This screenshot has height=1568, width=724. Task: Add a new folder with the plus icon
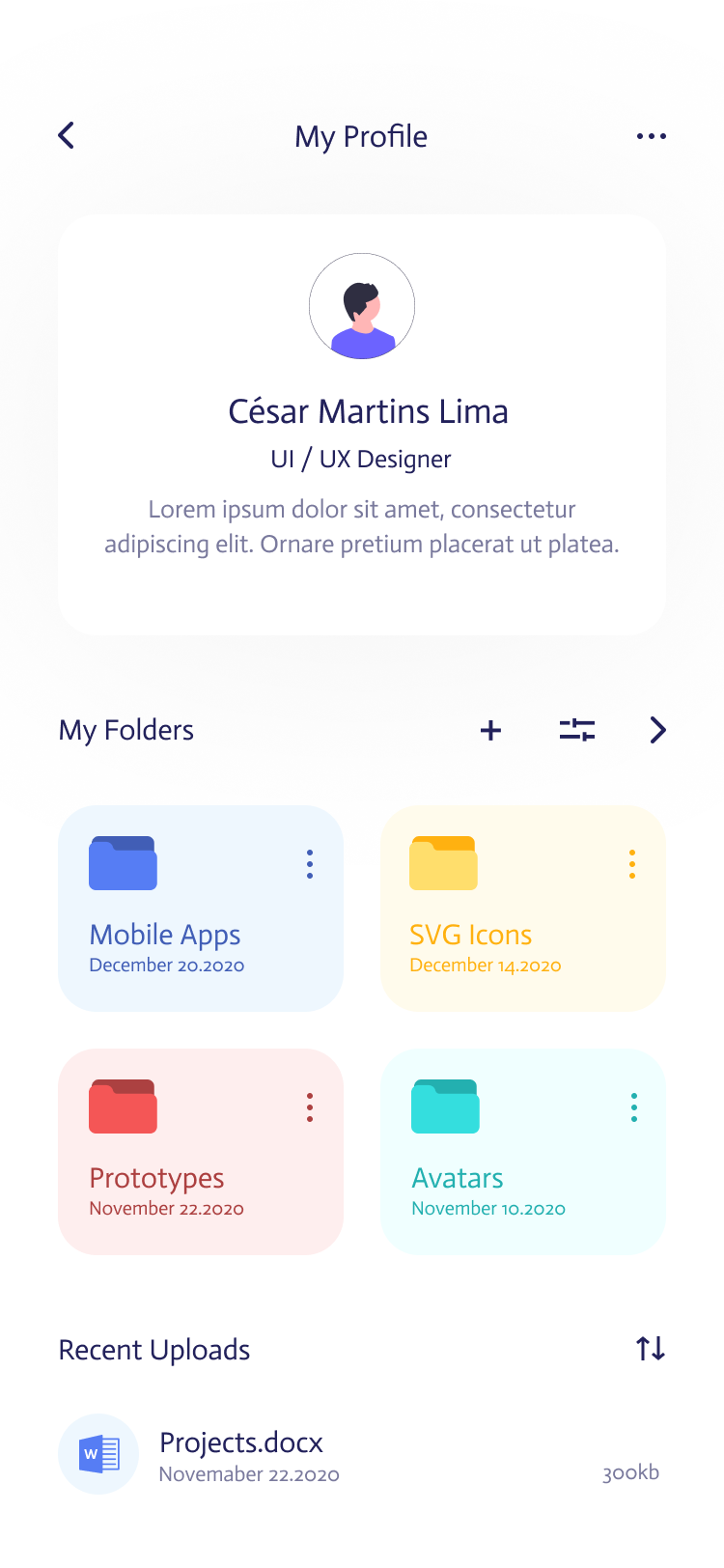pos(490,730)
